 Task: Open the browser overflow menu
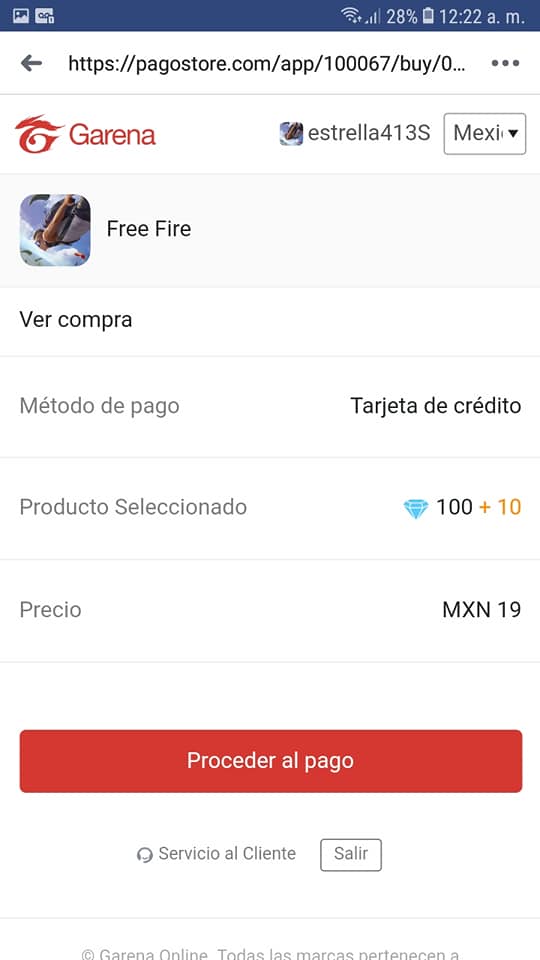(505, 63)
